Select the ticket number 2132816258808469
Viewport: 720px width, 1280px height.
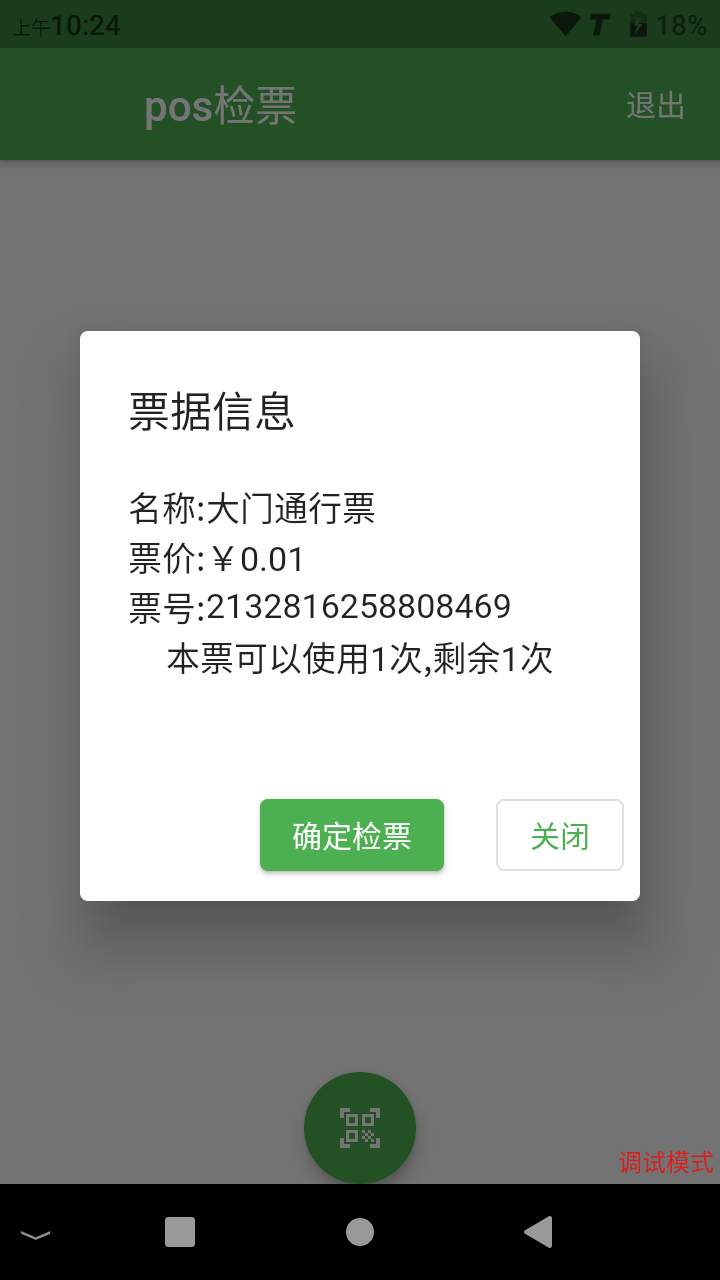pos(320,606)
